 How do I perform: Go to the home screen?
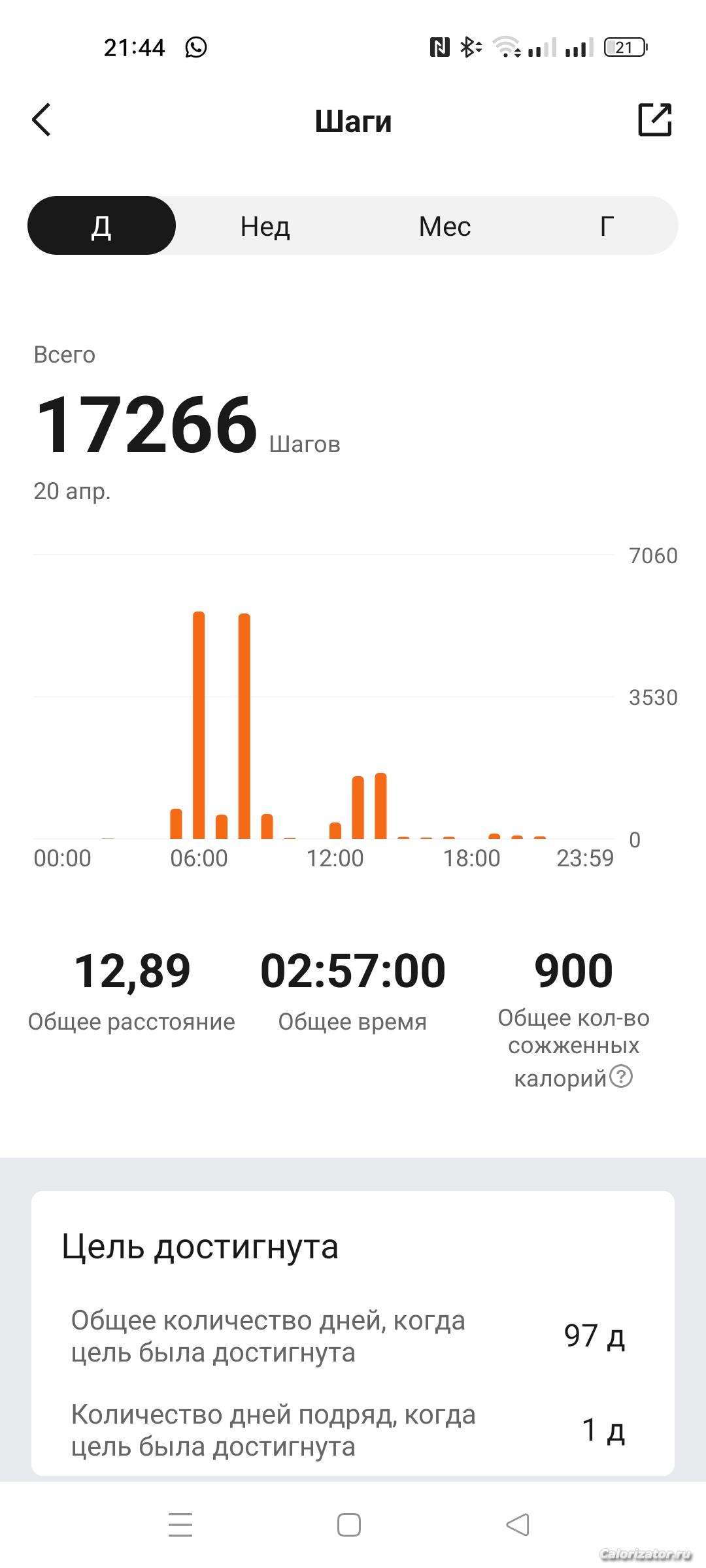349,1526
